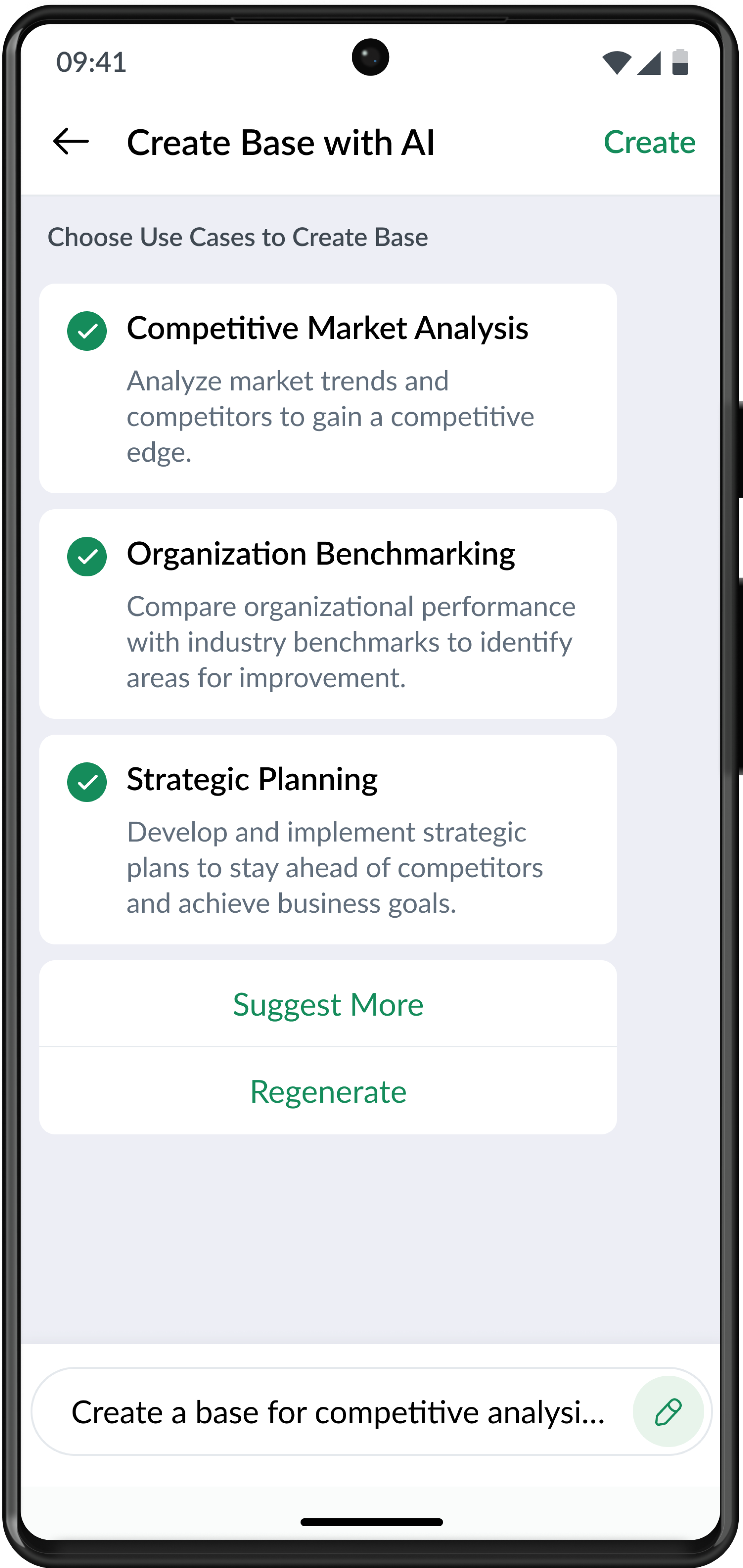
Task: Uncheck Competitive Market Analysis use case
Action: click(x=87, y=331)
